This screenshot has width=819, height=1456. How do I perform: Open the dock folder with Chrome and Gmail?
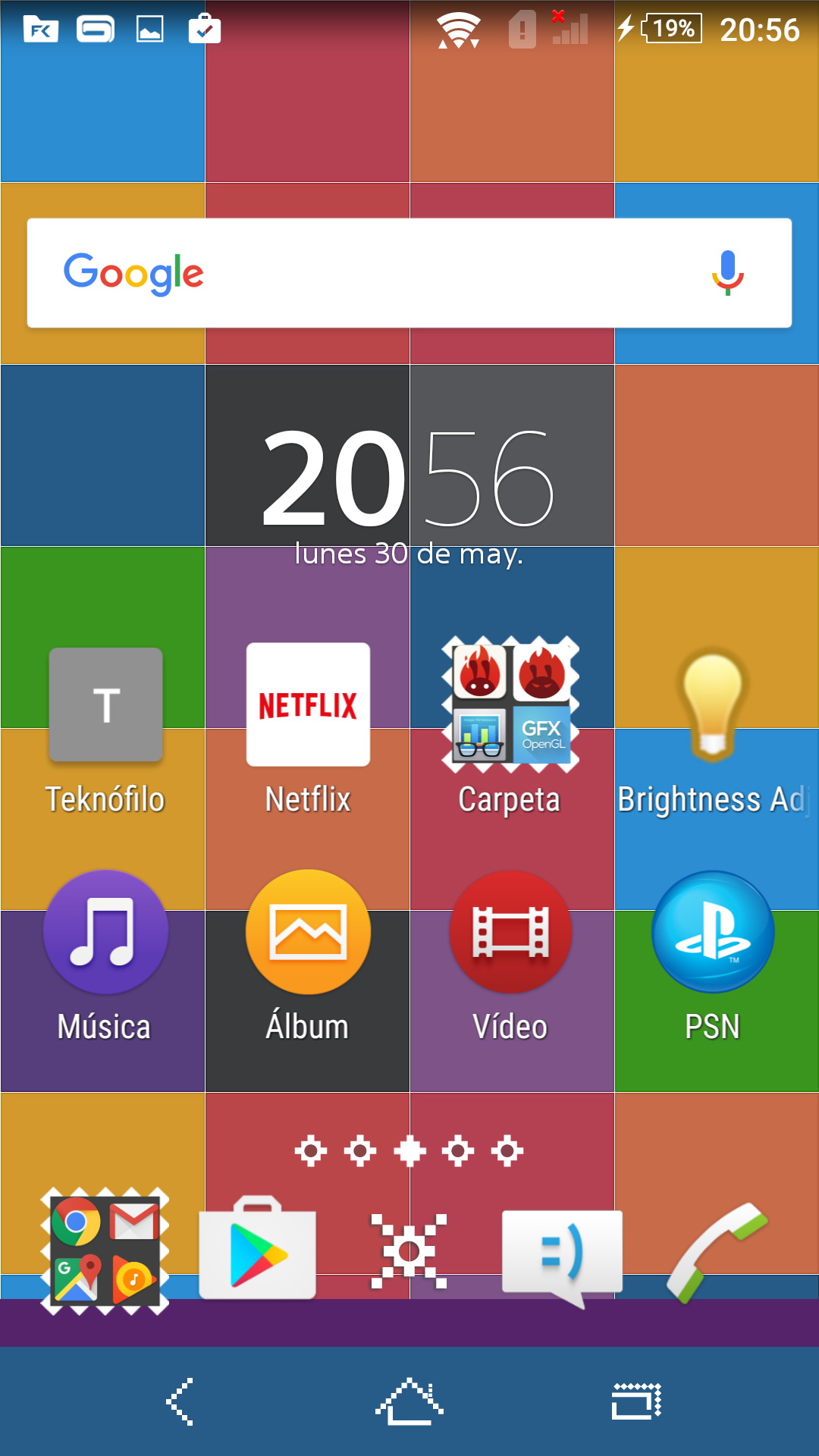pos(105,1250)
